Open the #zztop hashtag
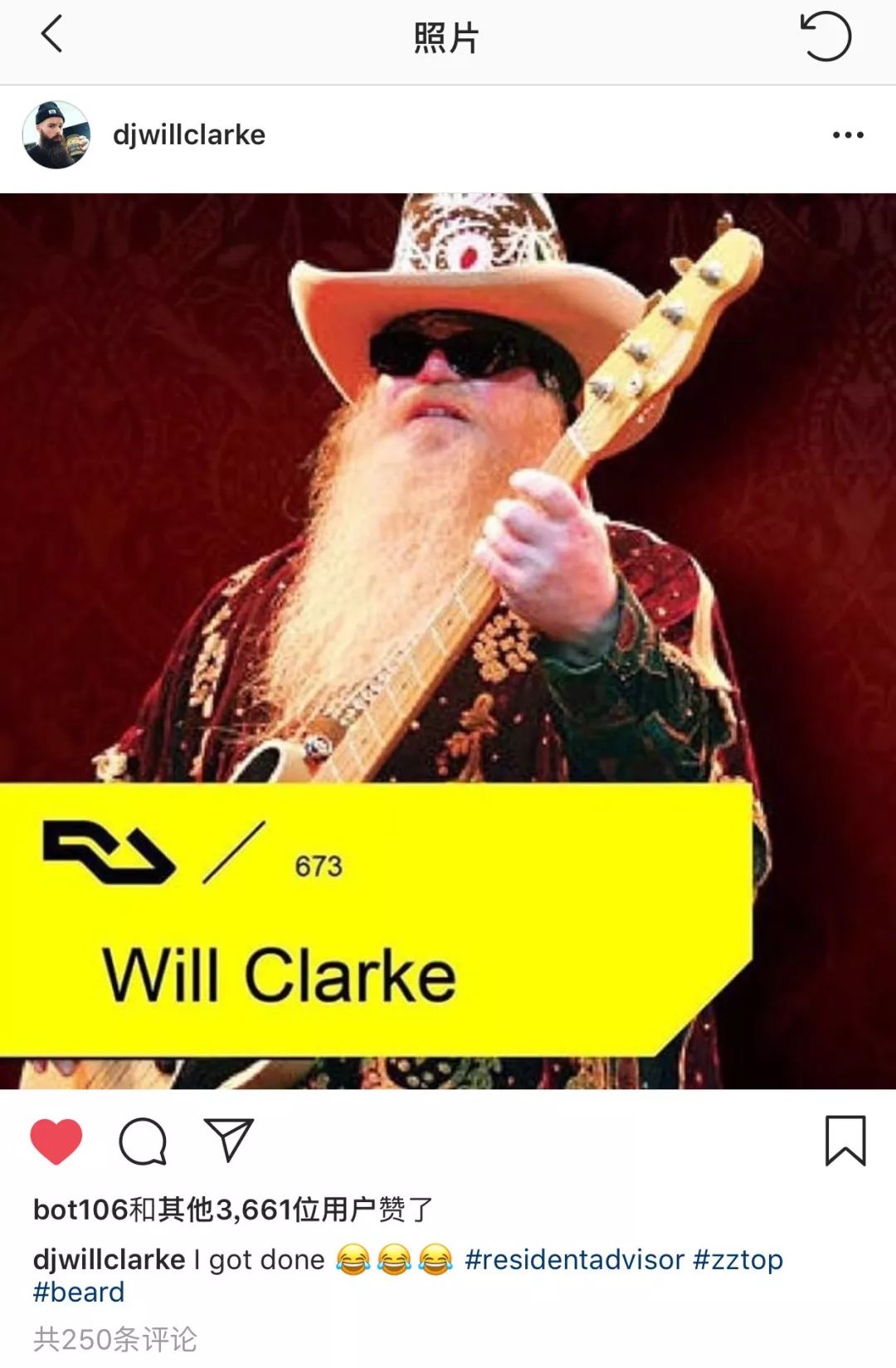This screenshot has width=896, height=1368. click(x=738, y=1259)
